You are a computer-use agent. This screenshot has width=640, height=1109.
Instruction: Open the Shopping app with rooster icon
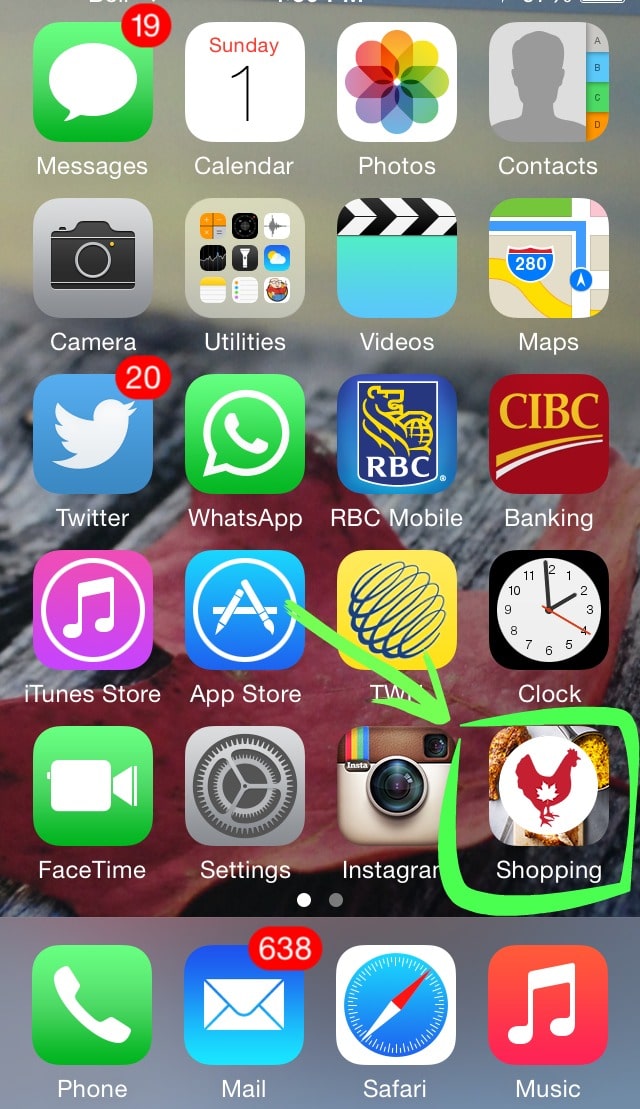click(x=549, y=786)
